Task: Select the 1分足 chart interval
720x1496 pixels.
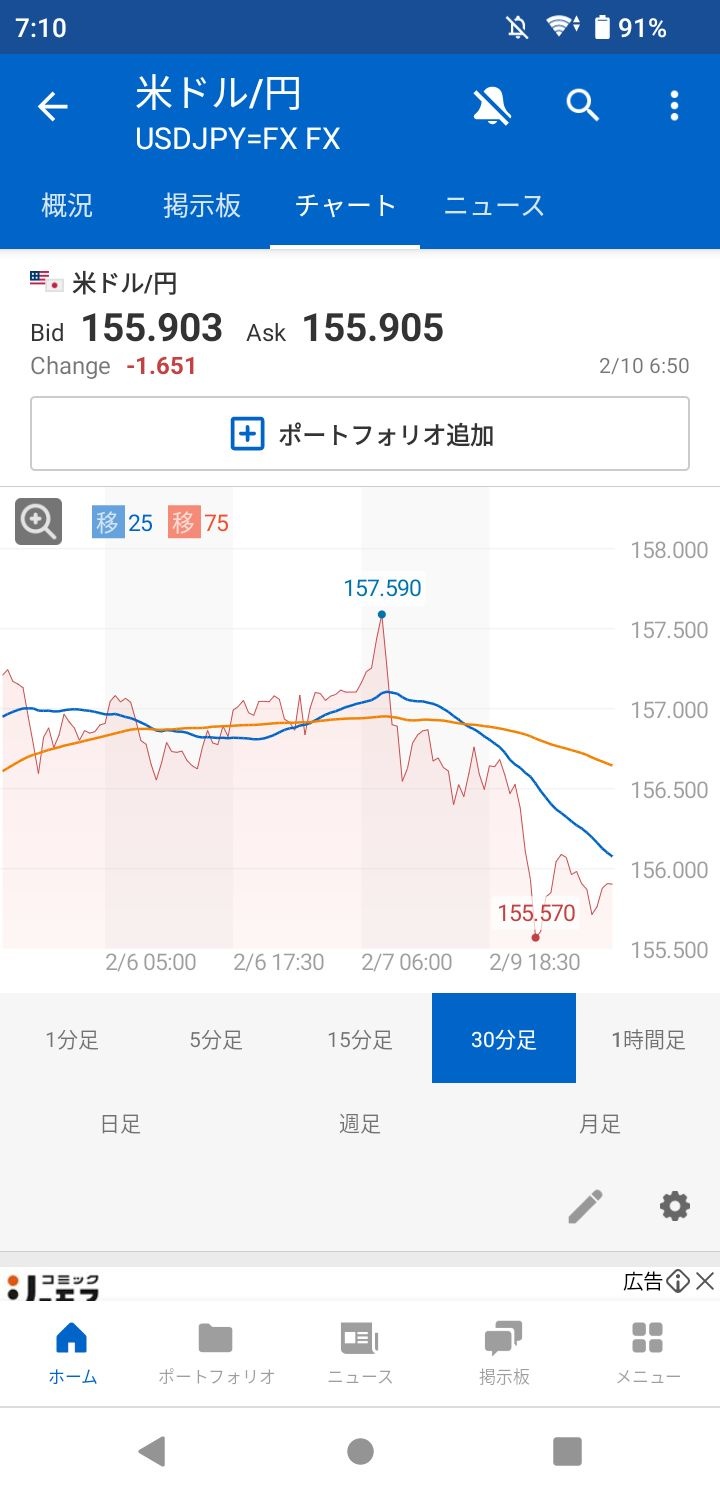Action: pyautogui.click(x=72, y=1040)
